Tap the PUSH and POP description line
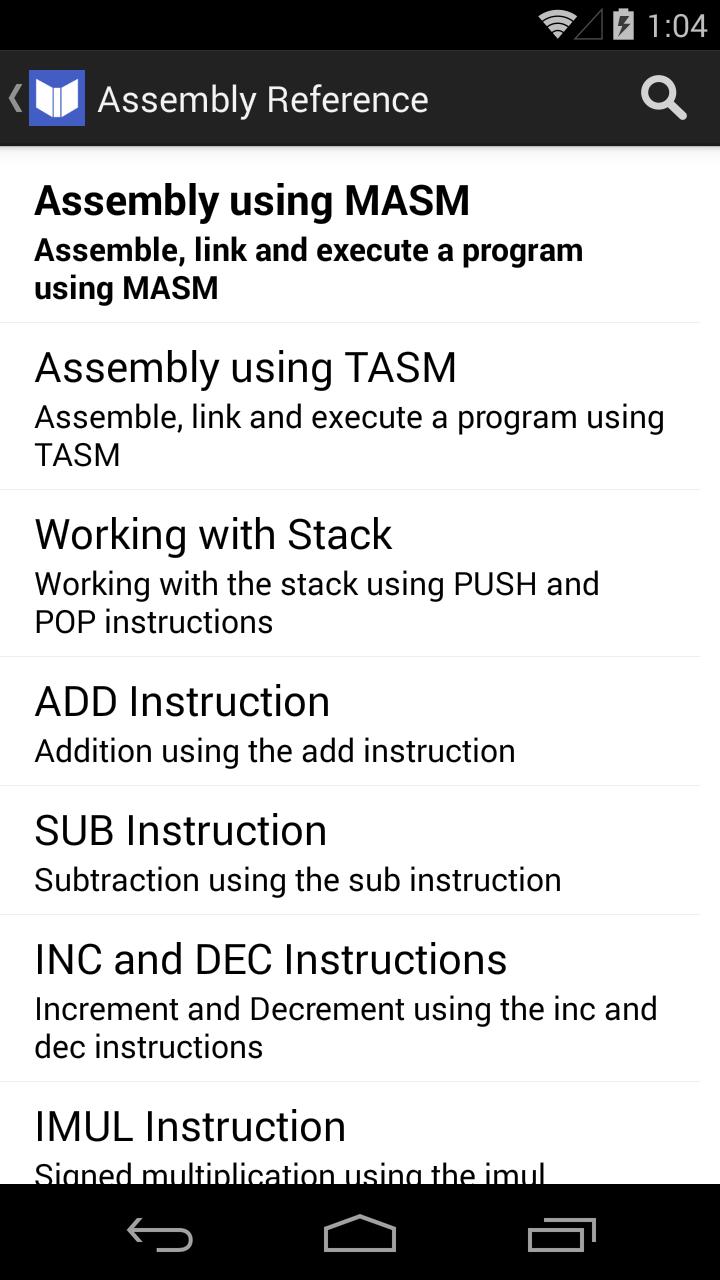720x1280 pixels. pos(317,602)
